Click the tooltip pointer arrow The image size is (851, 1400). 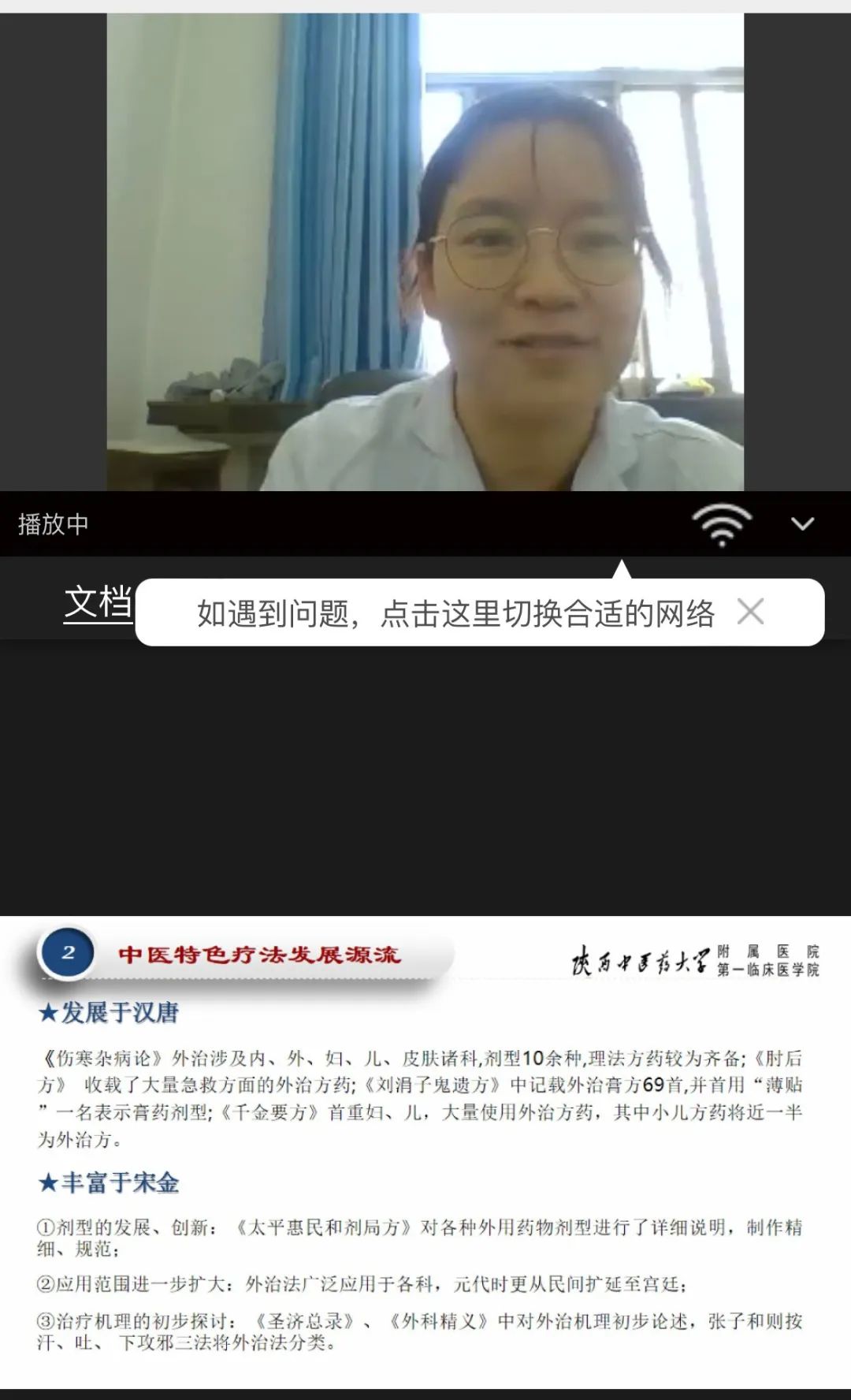[622, 569]
